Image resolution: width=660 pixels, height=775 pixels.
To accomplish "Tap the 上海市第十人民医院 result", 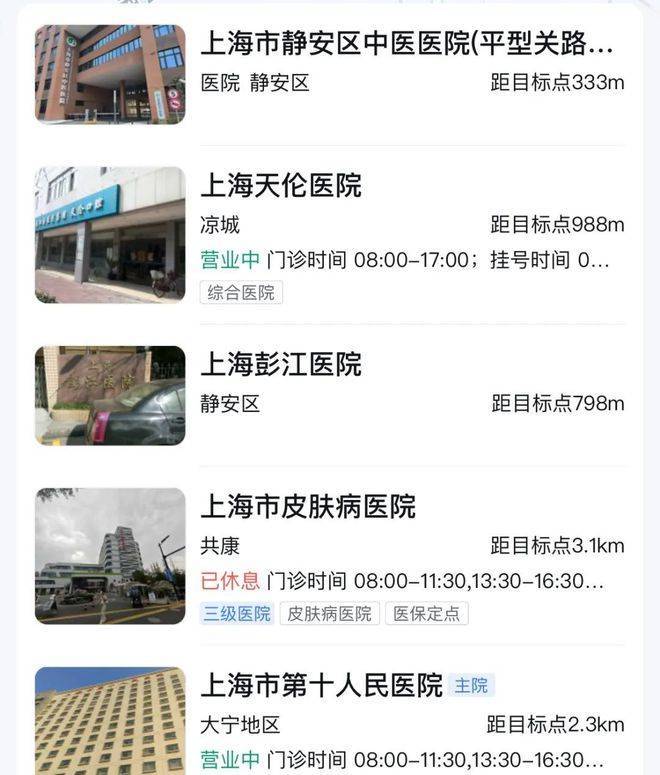I will (x=321, y=686).
